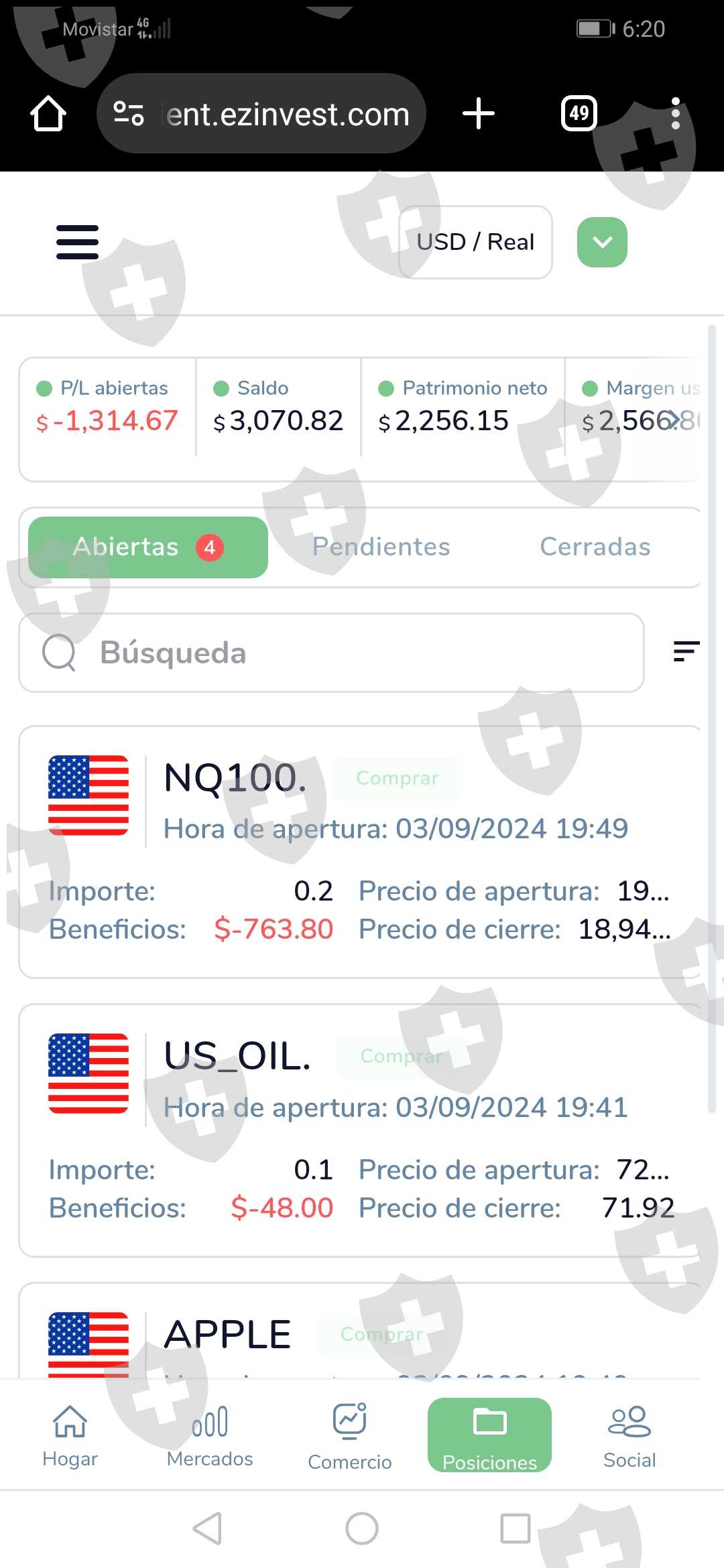724x1568 pixels.
Task: Tap the system back button
Action: (x=207, y=1528)
